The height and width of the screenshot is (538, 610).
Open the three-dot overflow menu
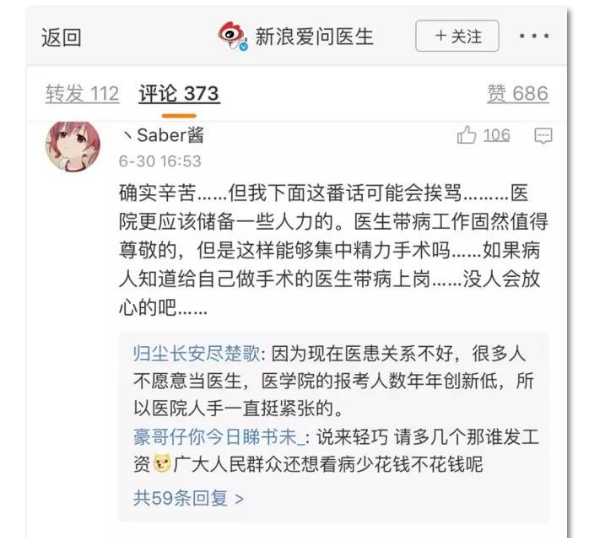coord(533,36)
